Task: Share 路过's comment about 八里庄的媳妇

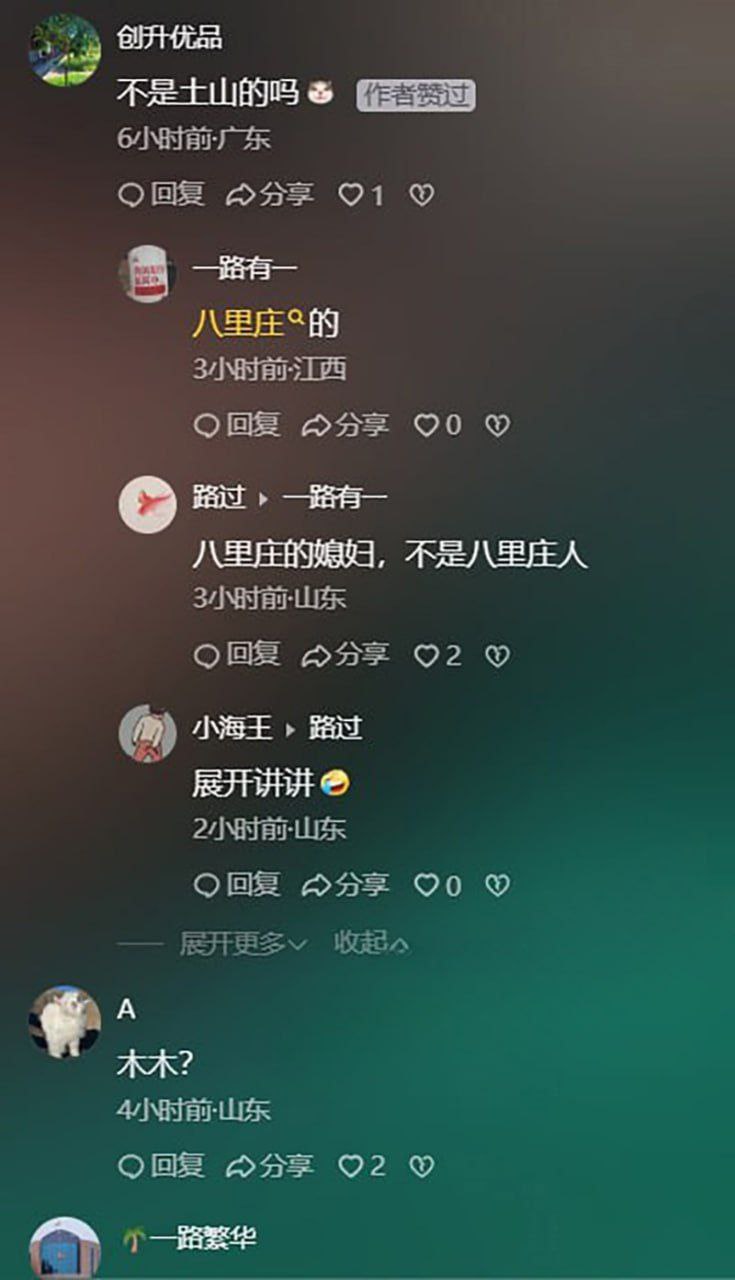Action: (344, 655)
